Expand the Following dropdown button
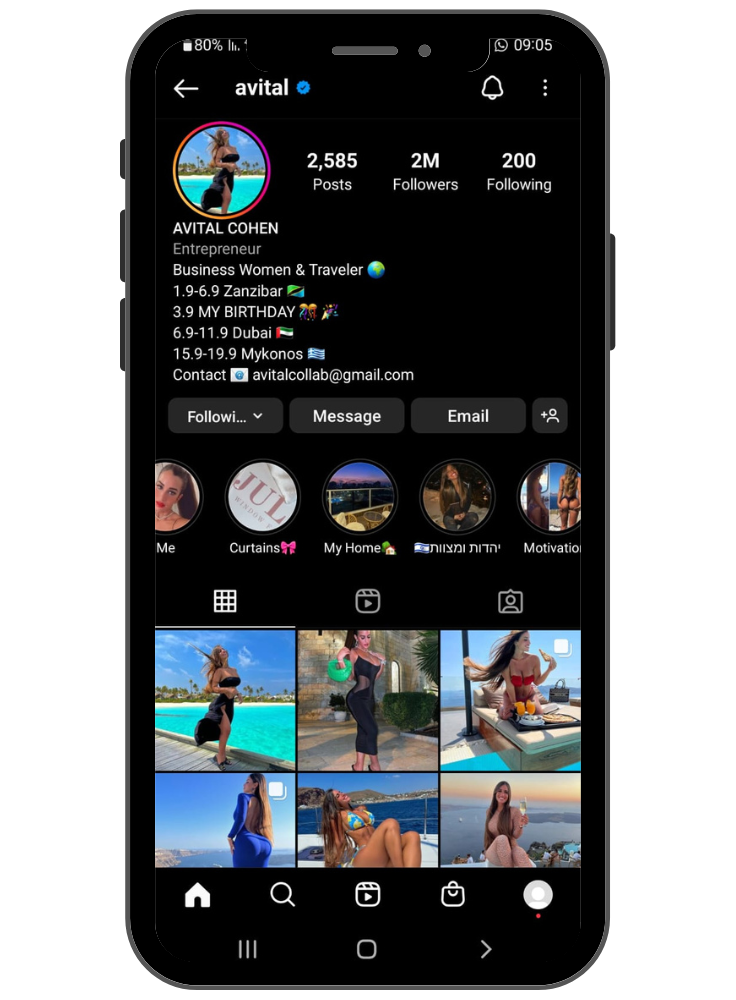The width and height of the screenshot is (736, 1000). [225, 416]
